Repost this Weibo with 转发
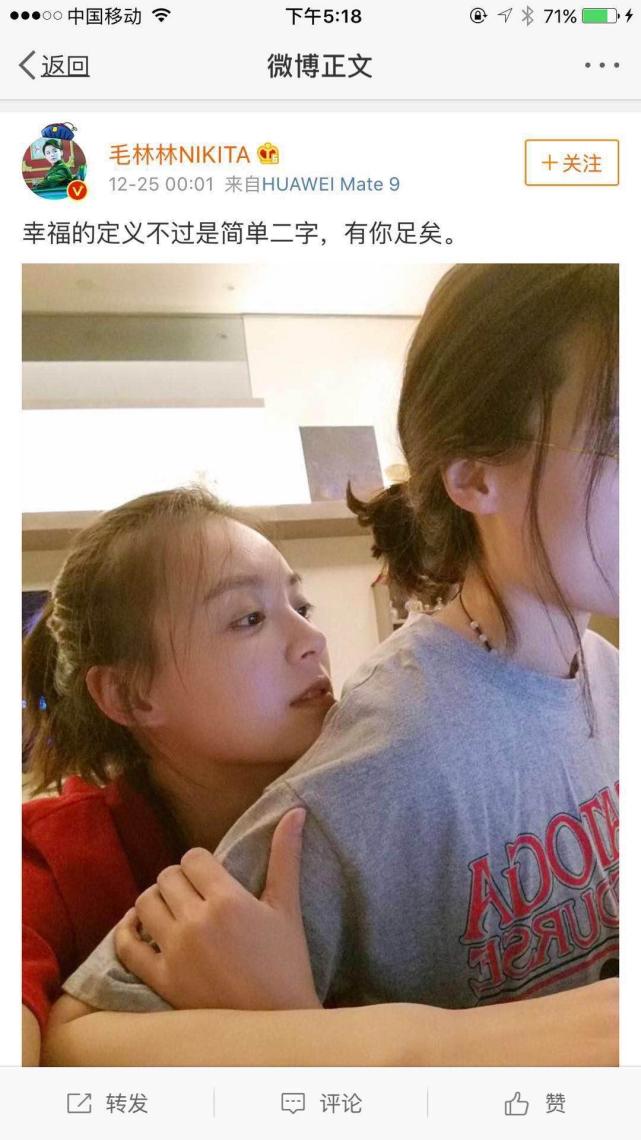 click(x=107, y=1103)
